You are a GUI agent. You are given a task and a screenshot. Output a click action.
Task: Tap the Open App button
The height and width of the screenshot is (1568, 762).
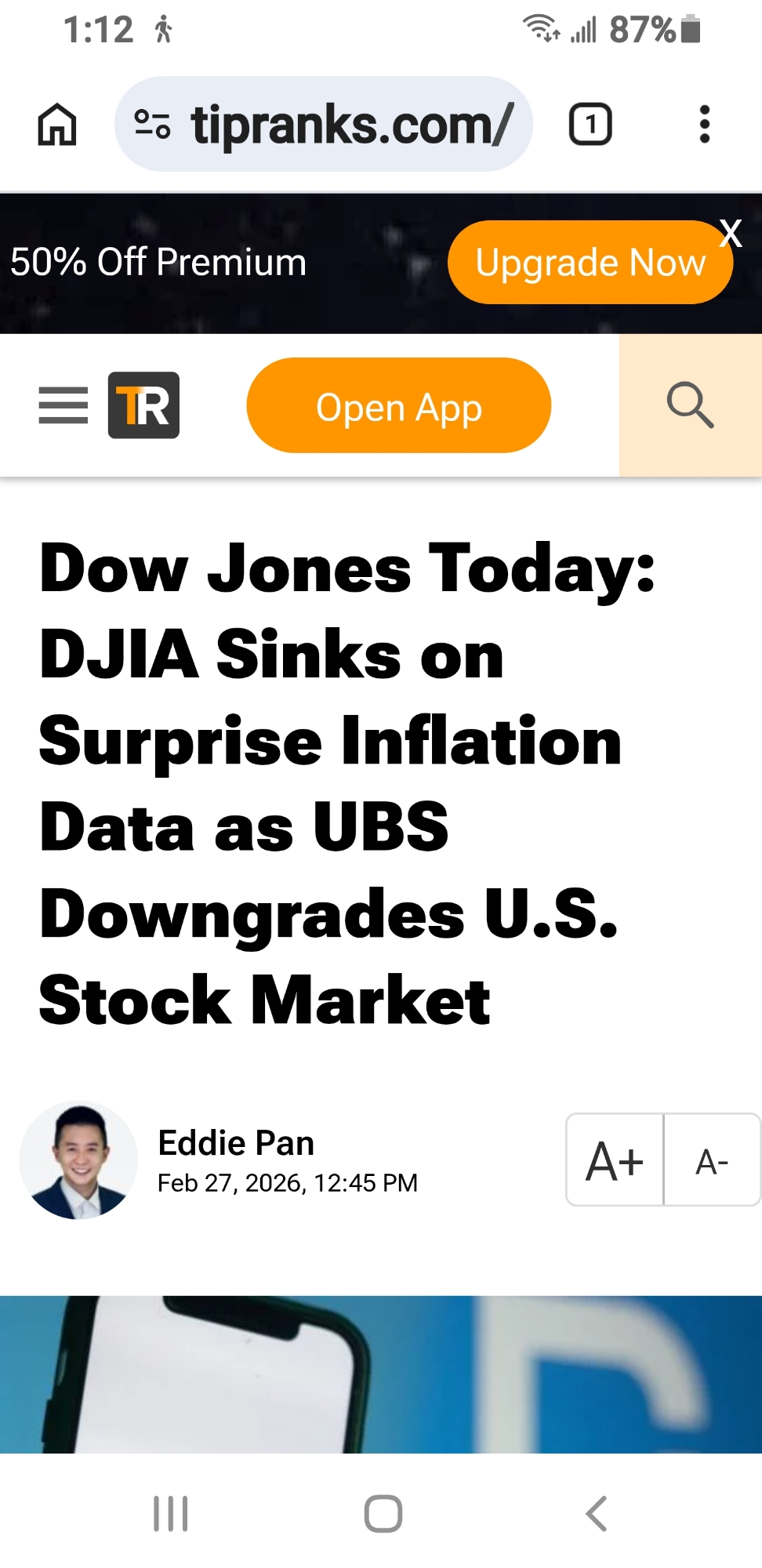[x=398, y=405]
